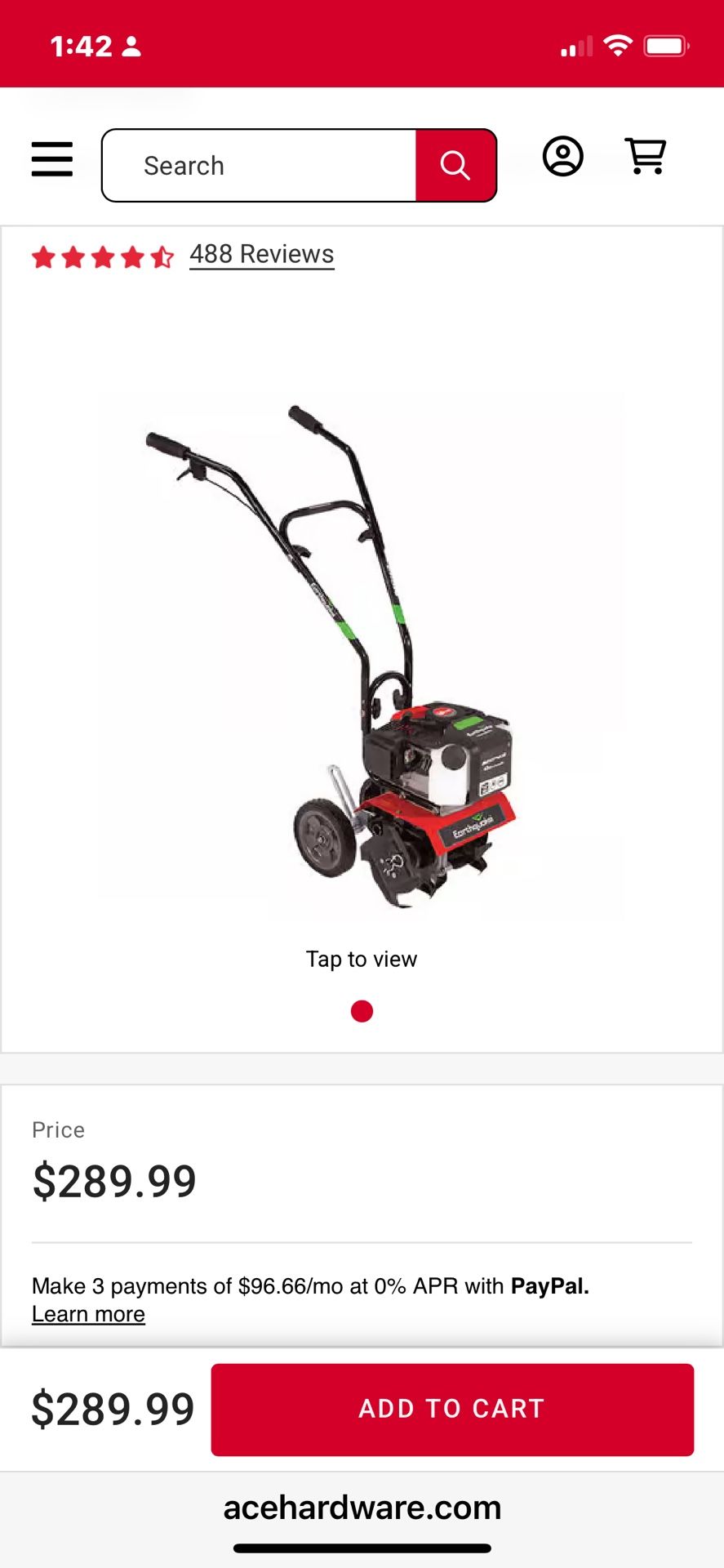The height and width of the screenshot is (1568, 724).
Task: Select the red carousel dot below the image
Action: pos(362,1011)
